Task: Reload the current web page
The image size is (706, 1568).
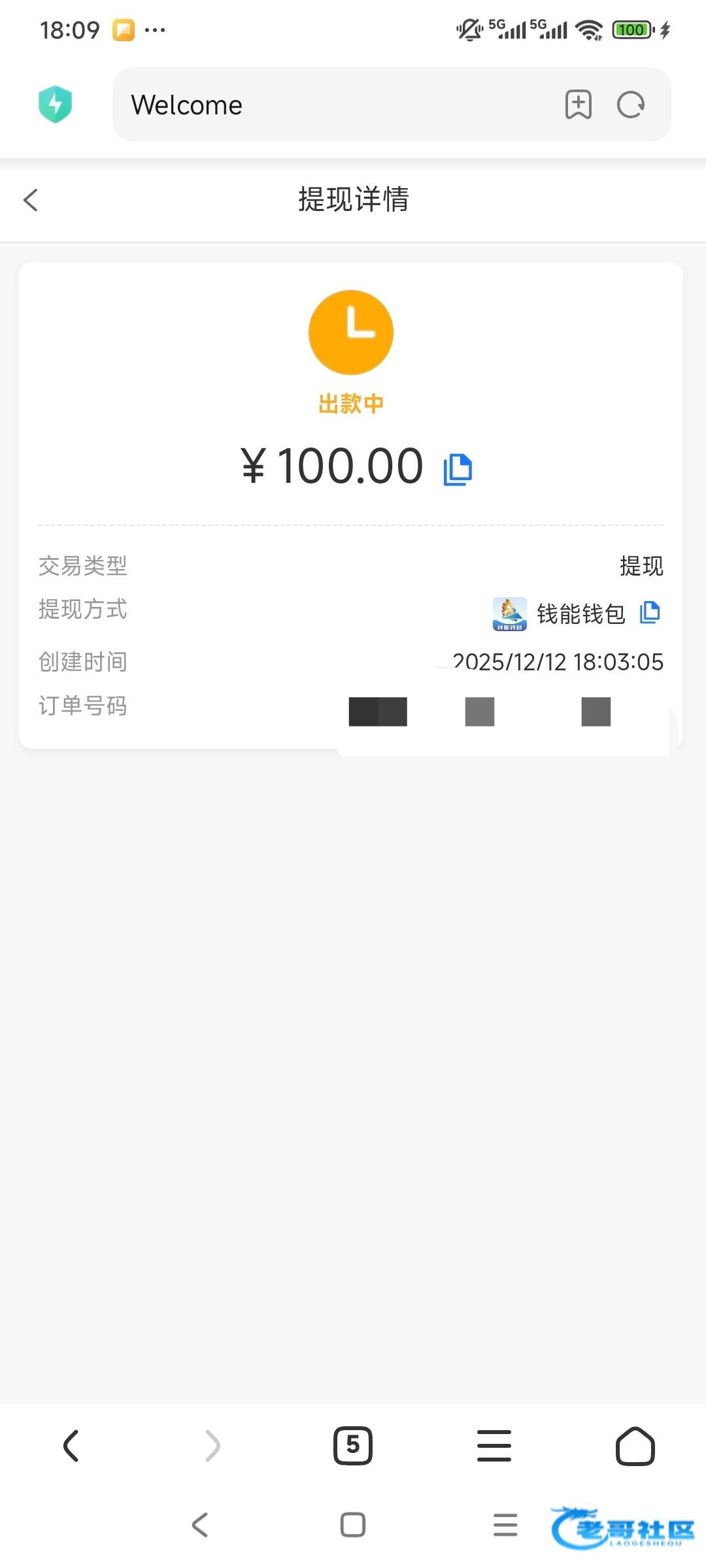Action: (x=631, y=105)
